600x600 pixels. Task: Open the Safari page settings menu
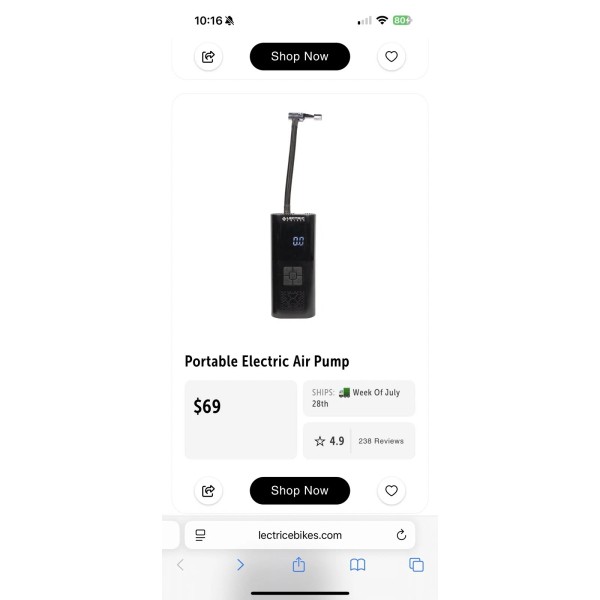200,535
